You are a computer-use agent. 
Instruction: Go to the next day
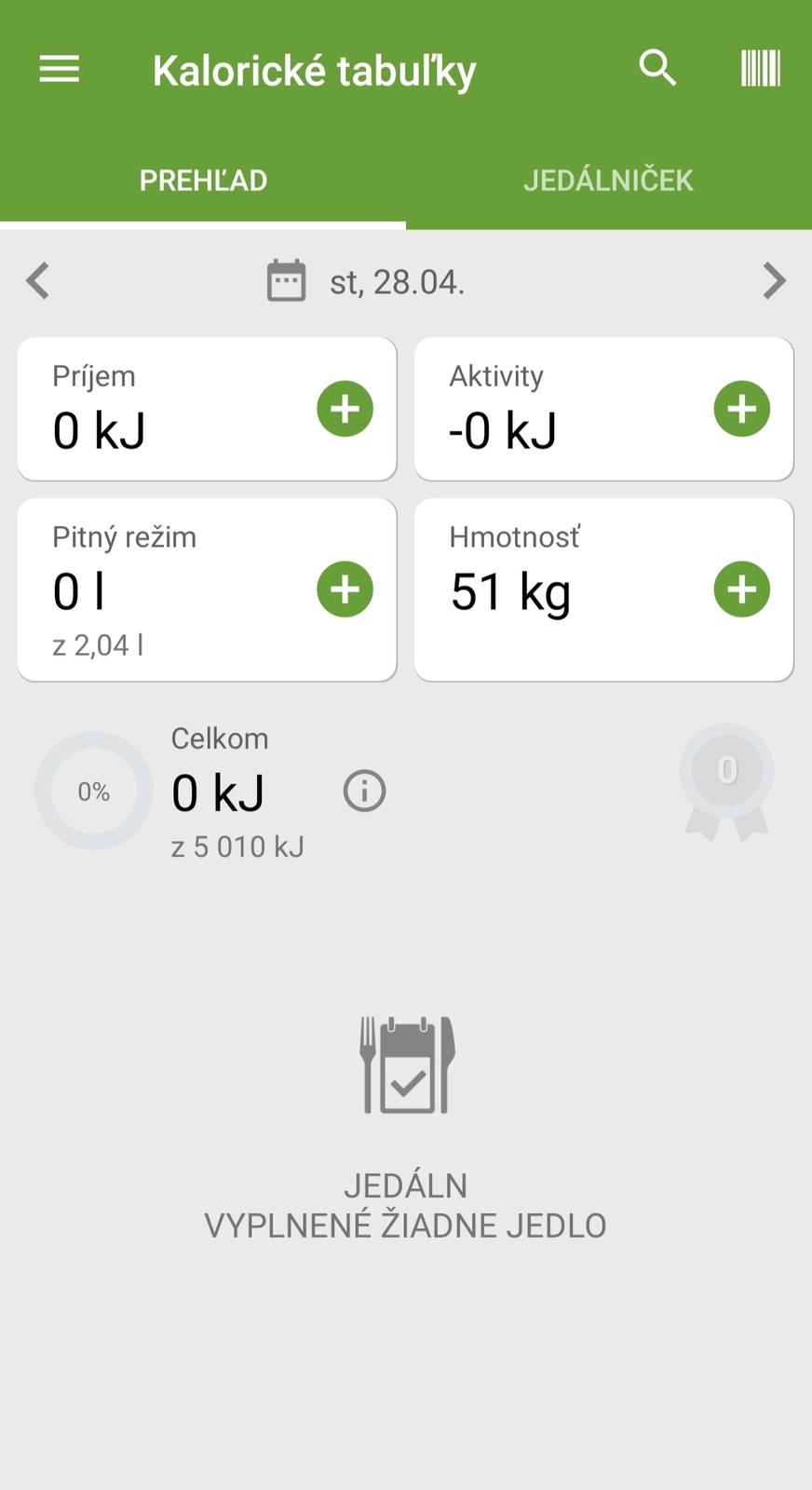pos(774,280)
